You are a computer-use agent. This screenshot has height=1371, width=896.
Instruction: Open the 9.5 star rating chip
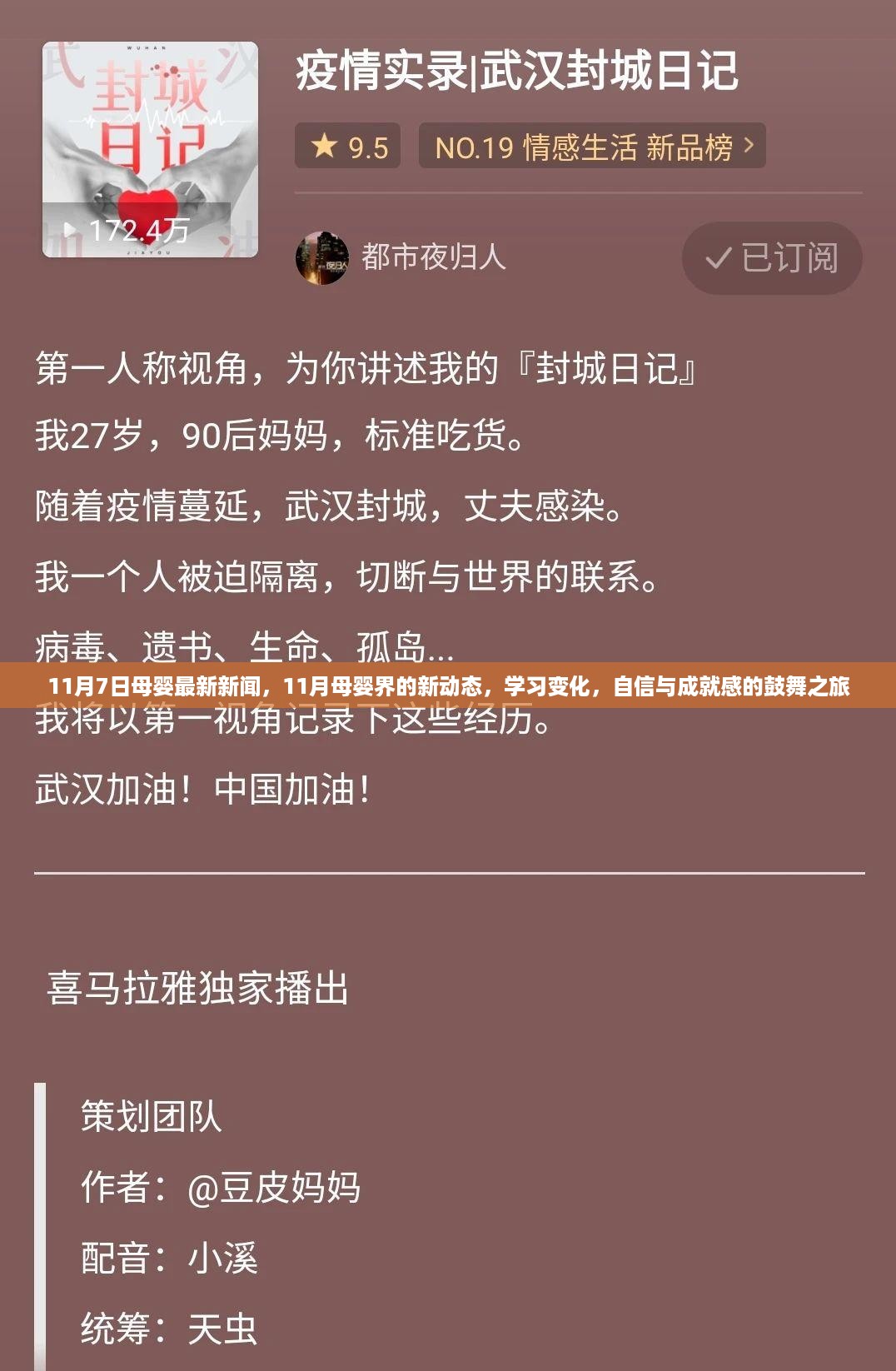click(348, 147)
